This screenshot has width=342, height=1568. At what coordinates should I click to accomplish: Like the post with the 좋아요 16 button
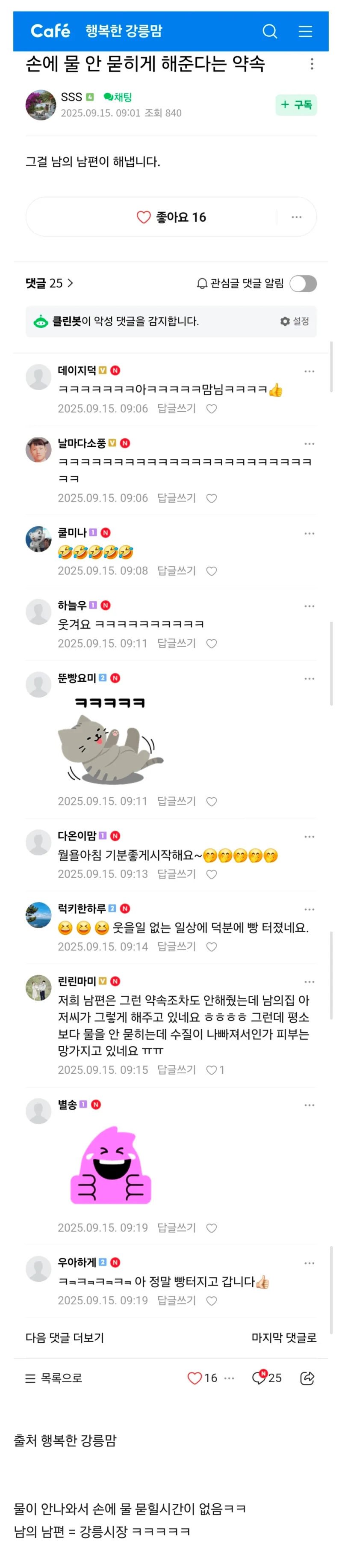[171, 217]
